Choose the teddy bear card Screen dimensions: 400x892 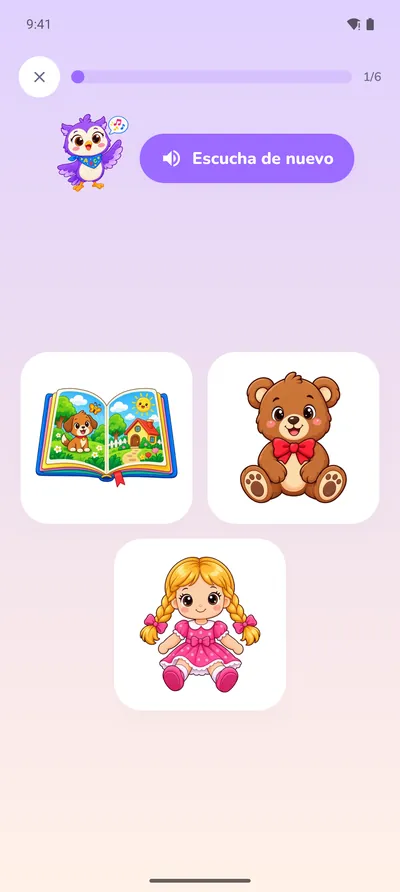(x=293, y=437)
